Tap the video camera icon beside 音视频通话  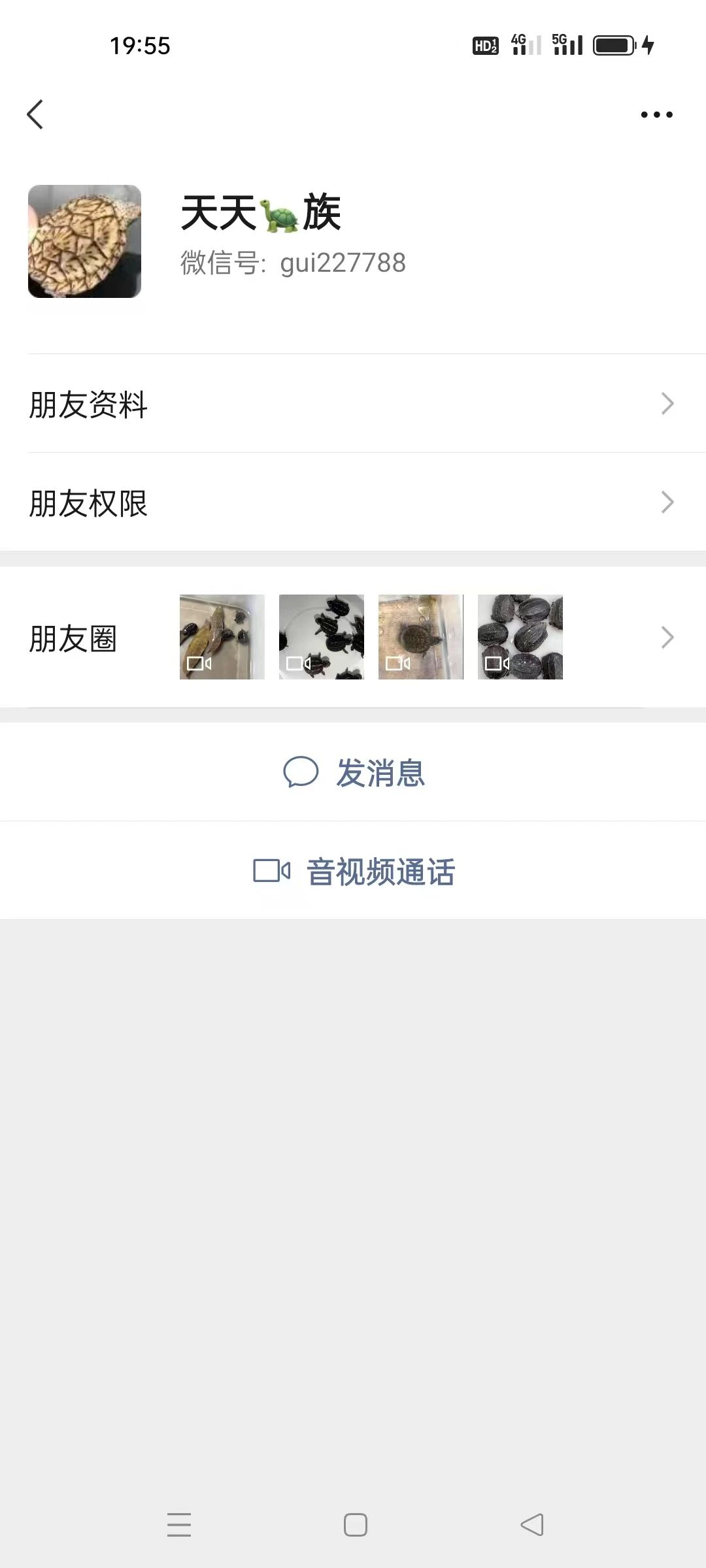(x=272, y=872)
